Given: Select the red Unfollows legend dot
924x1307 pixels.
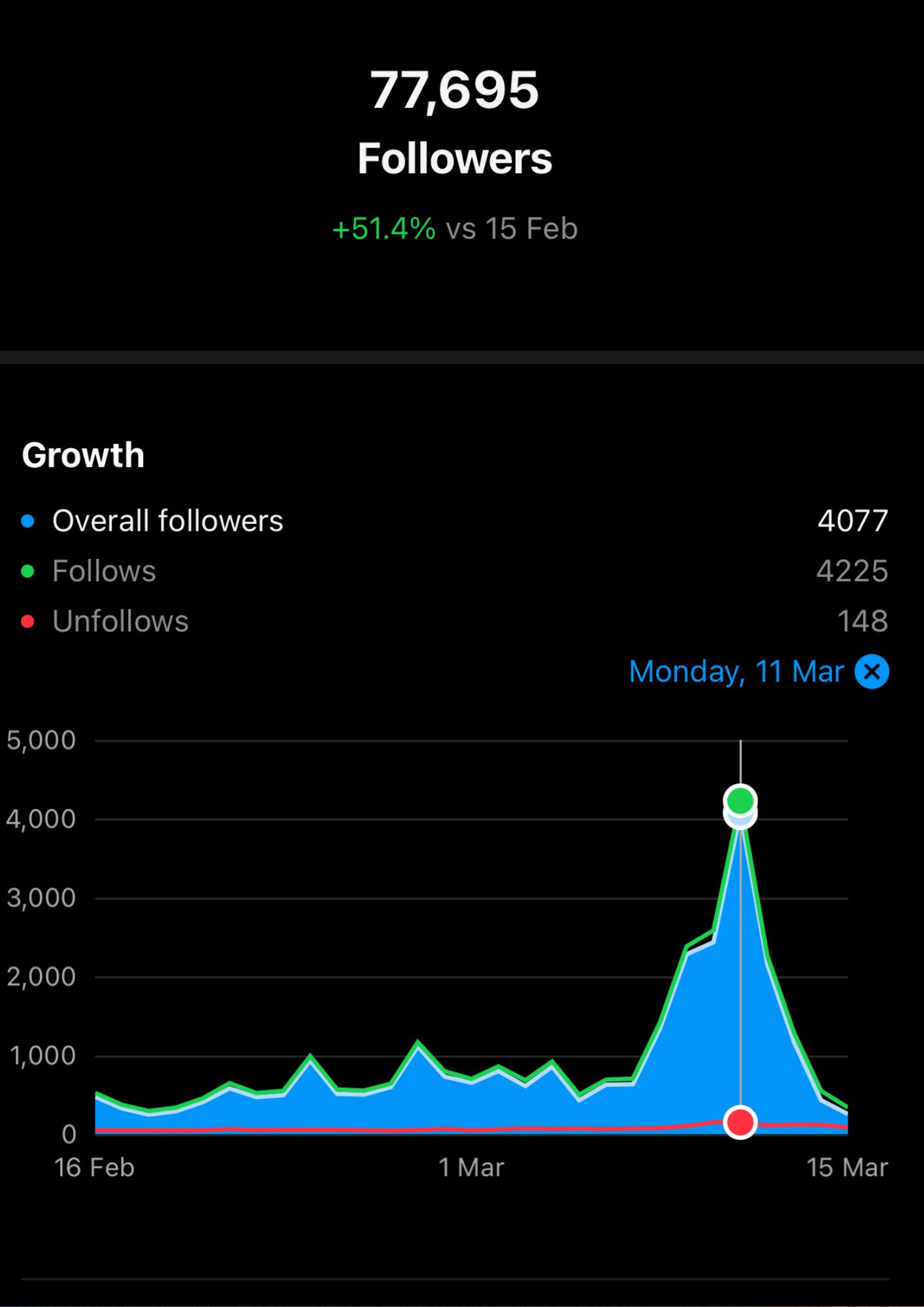Looking at the screenshot, I should click(x=27, y=621).
